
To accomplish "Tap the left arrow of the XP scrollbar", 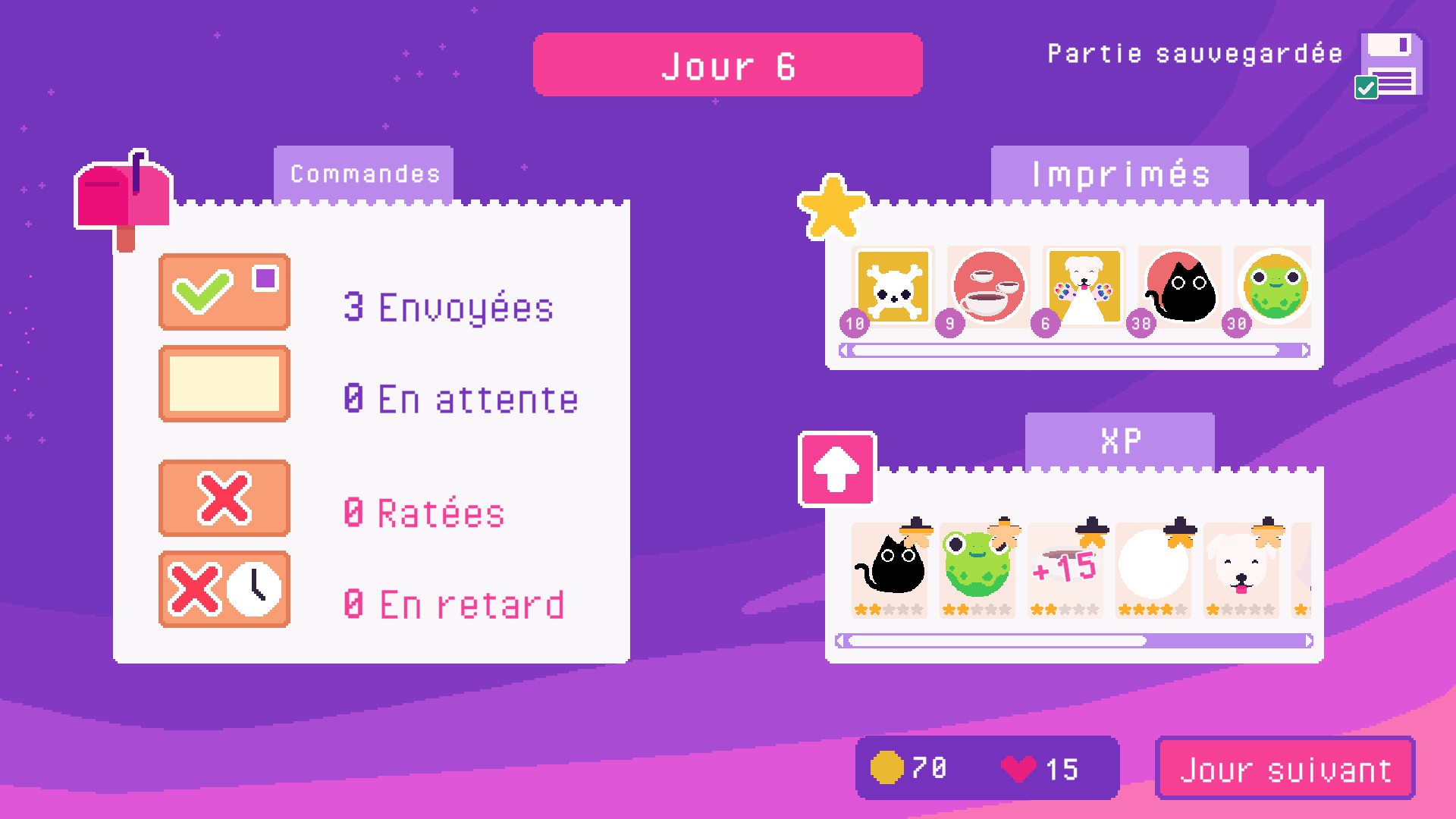I will [x=839, y=641].
